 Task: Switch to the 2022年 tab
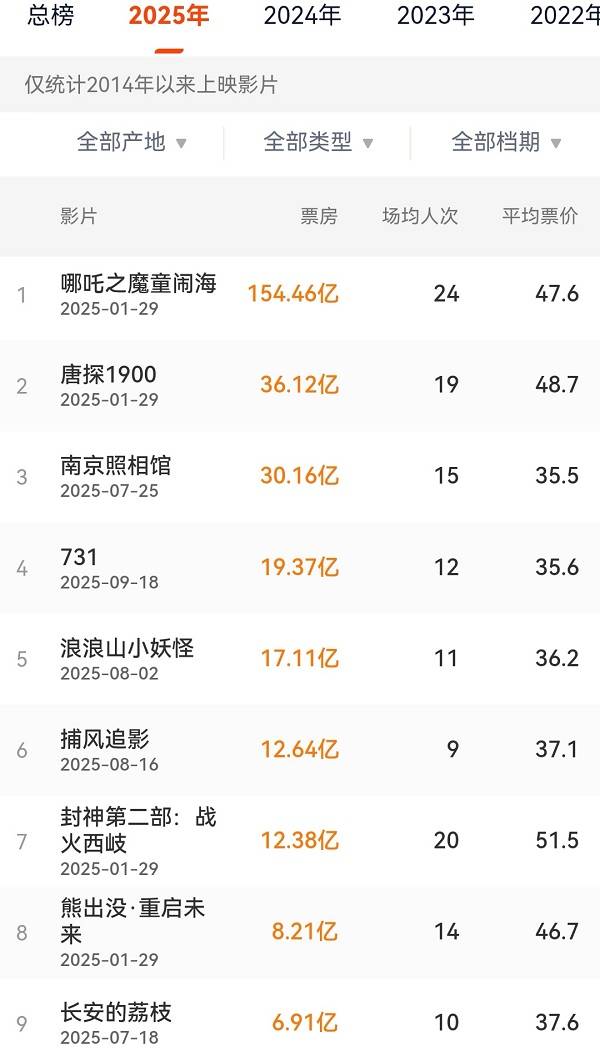pos(565,16)
